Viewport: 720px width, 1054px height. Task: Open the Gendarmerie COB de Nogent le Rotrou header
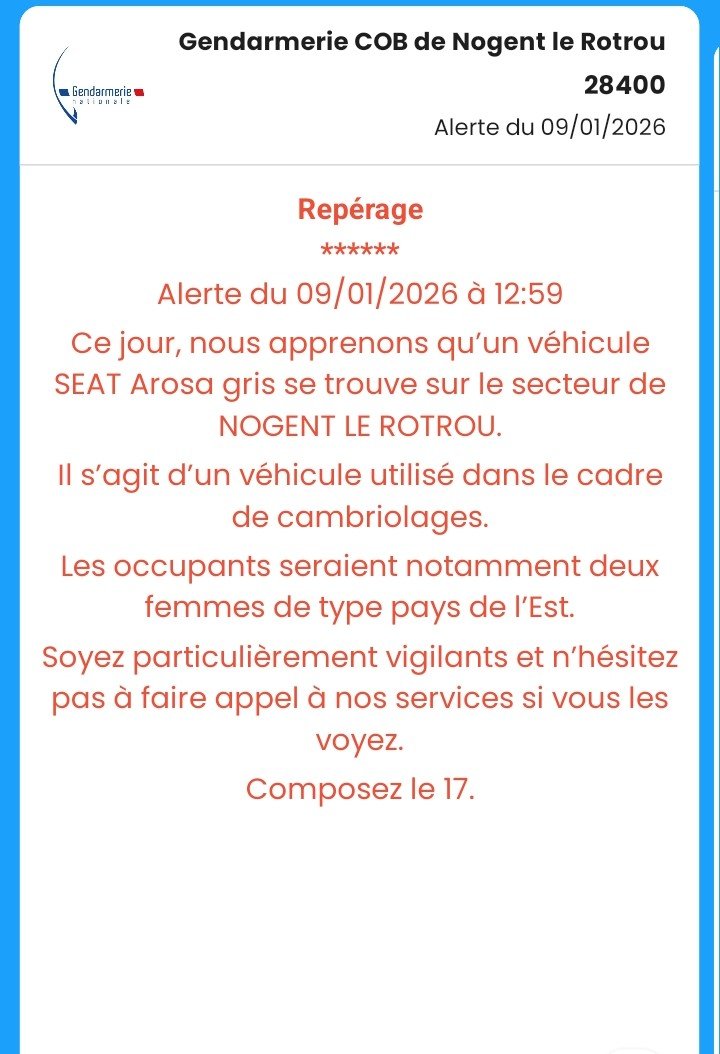421,43
